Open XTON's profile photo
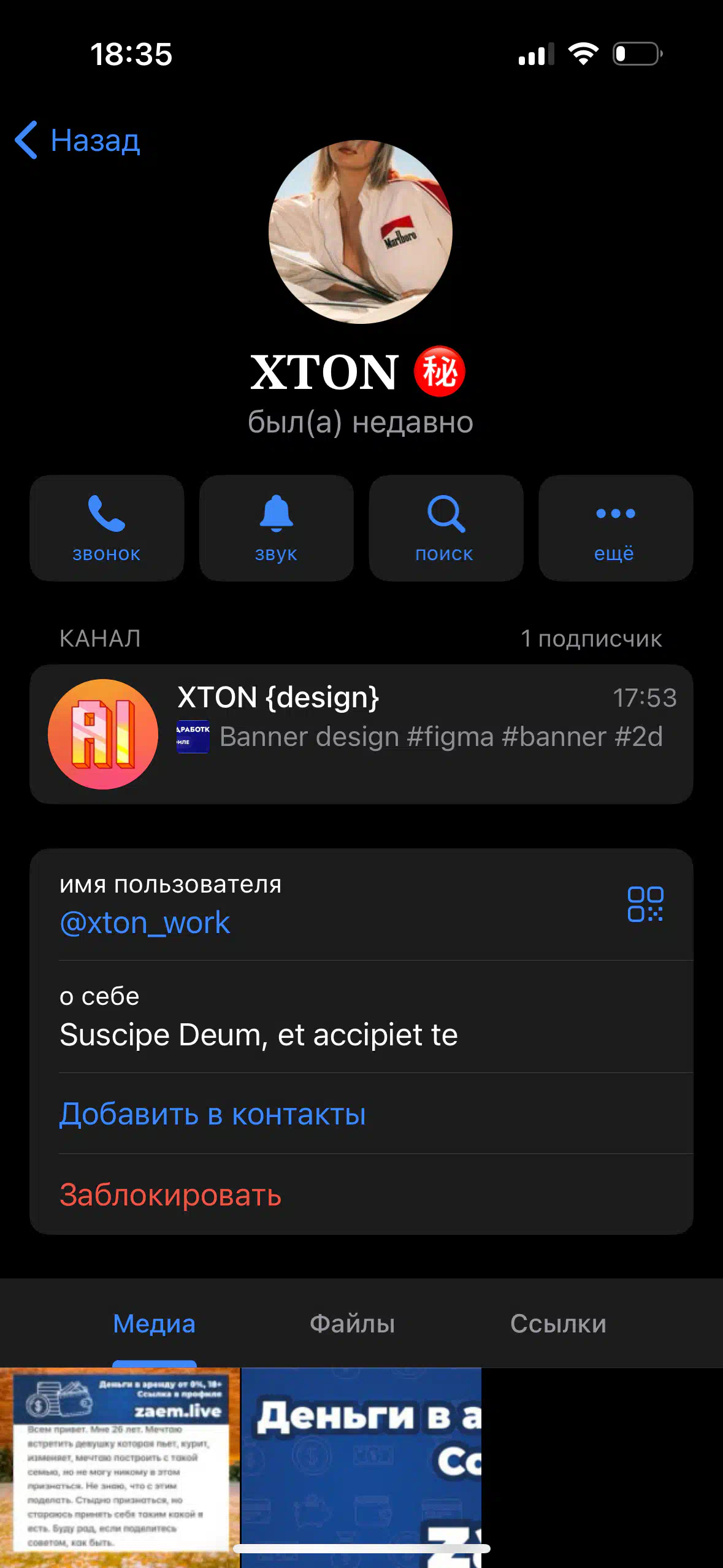Viewport: 723px width, 1568px height. point(361,232)
